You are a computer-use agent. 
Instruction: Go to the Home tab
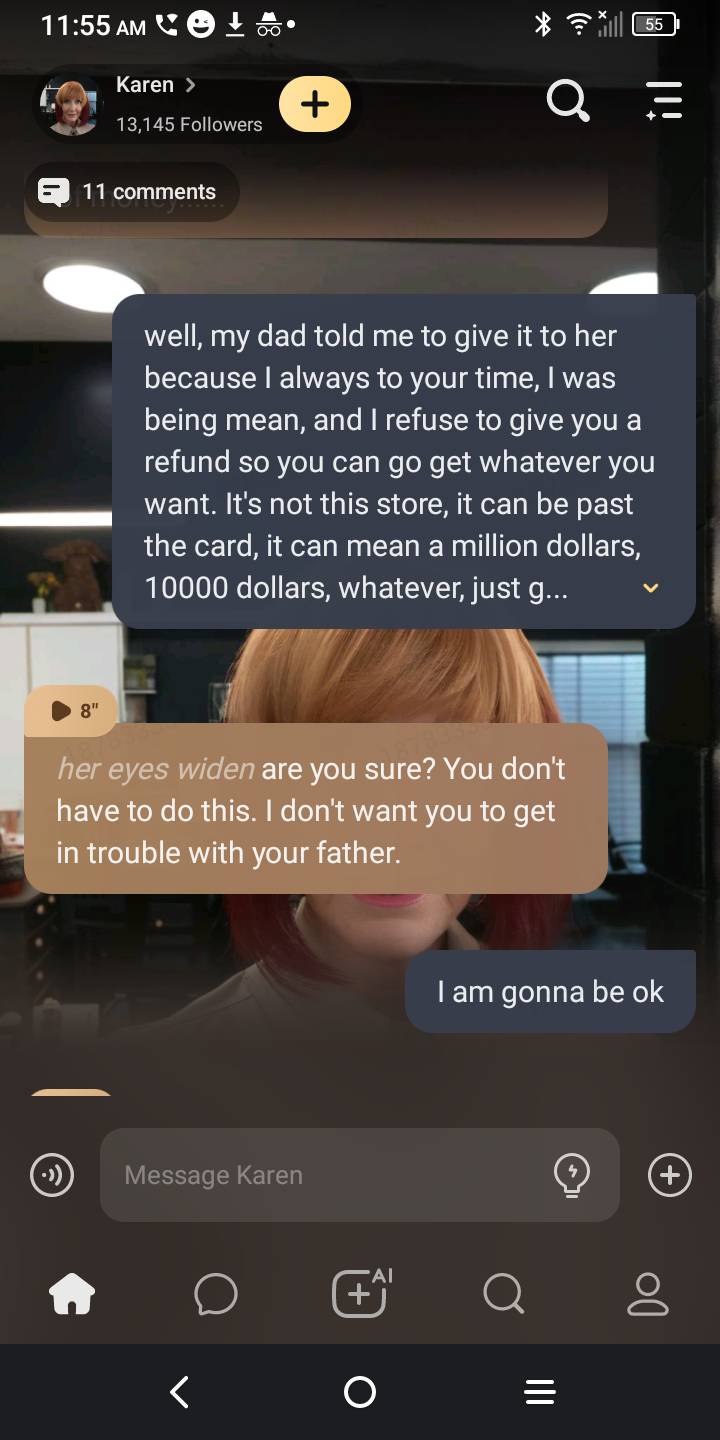72,1294
